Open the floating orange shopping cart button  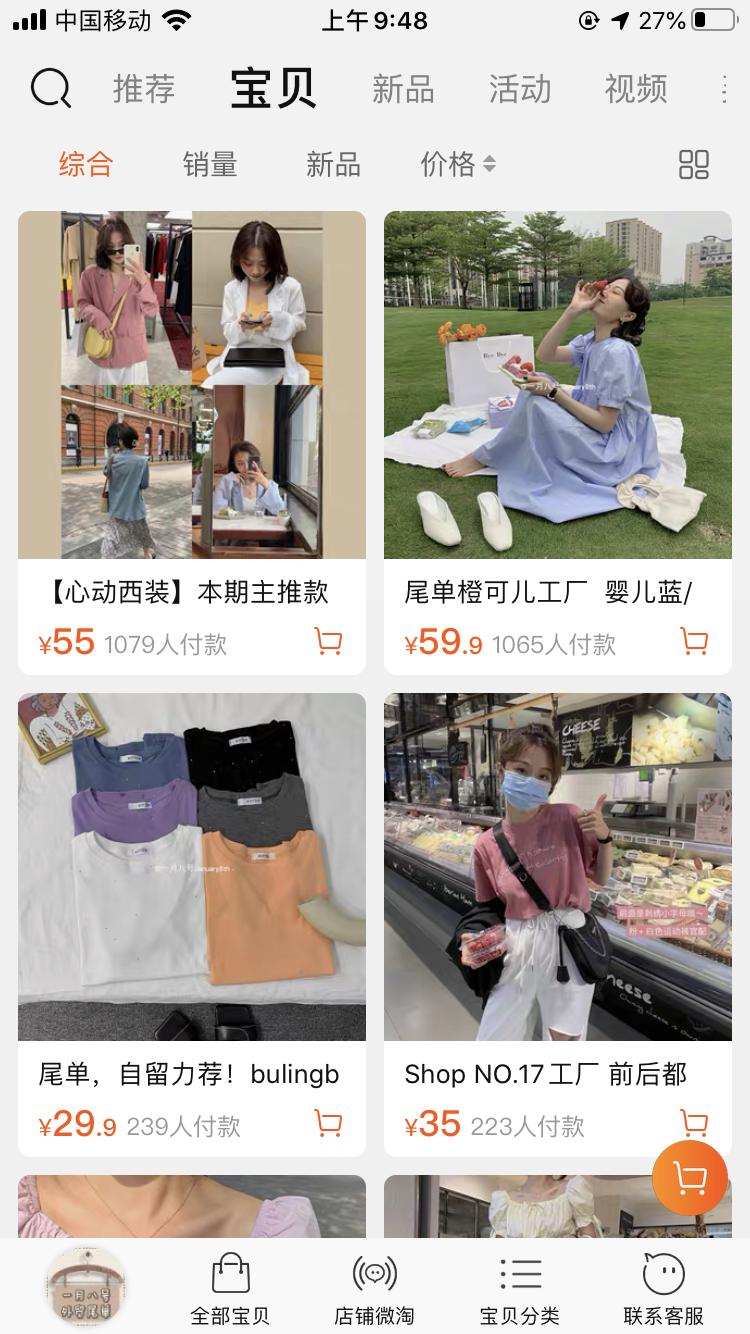point(689,1179)
